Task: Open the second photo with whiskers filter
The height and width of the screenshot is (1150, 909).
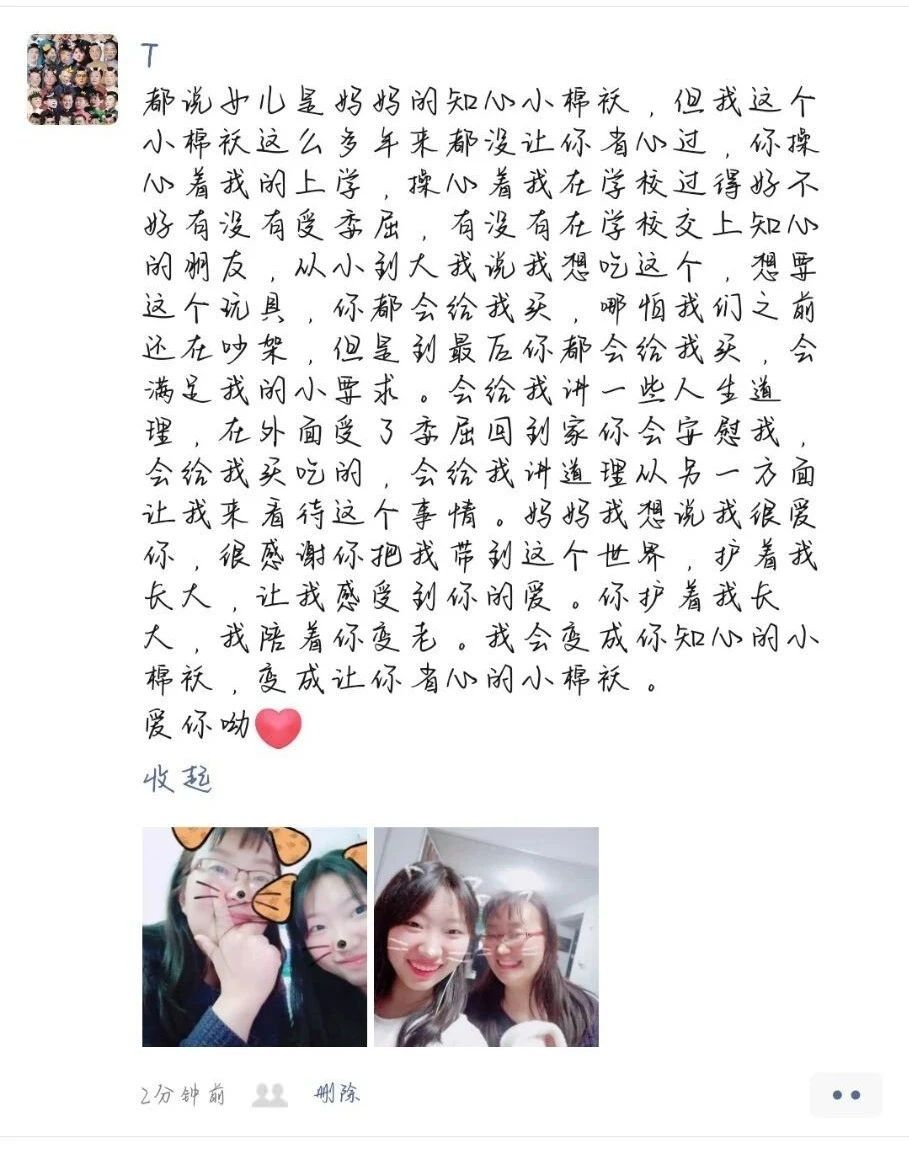Action: click(x=486, y=936)
